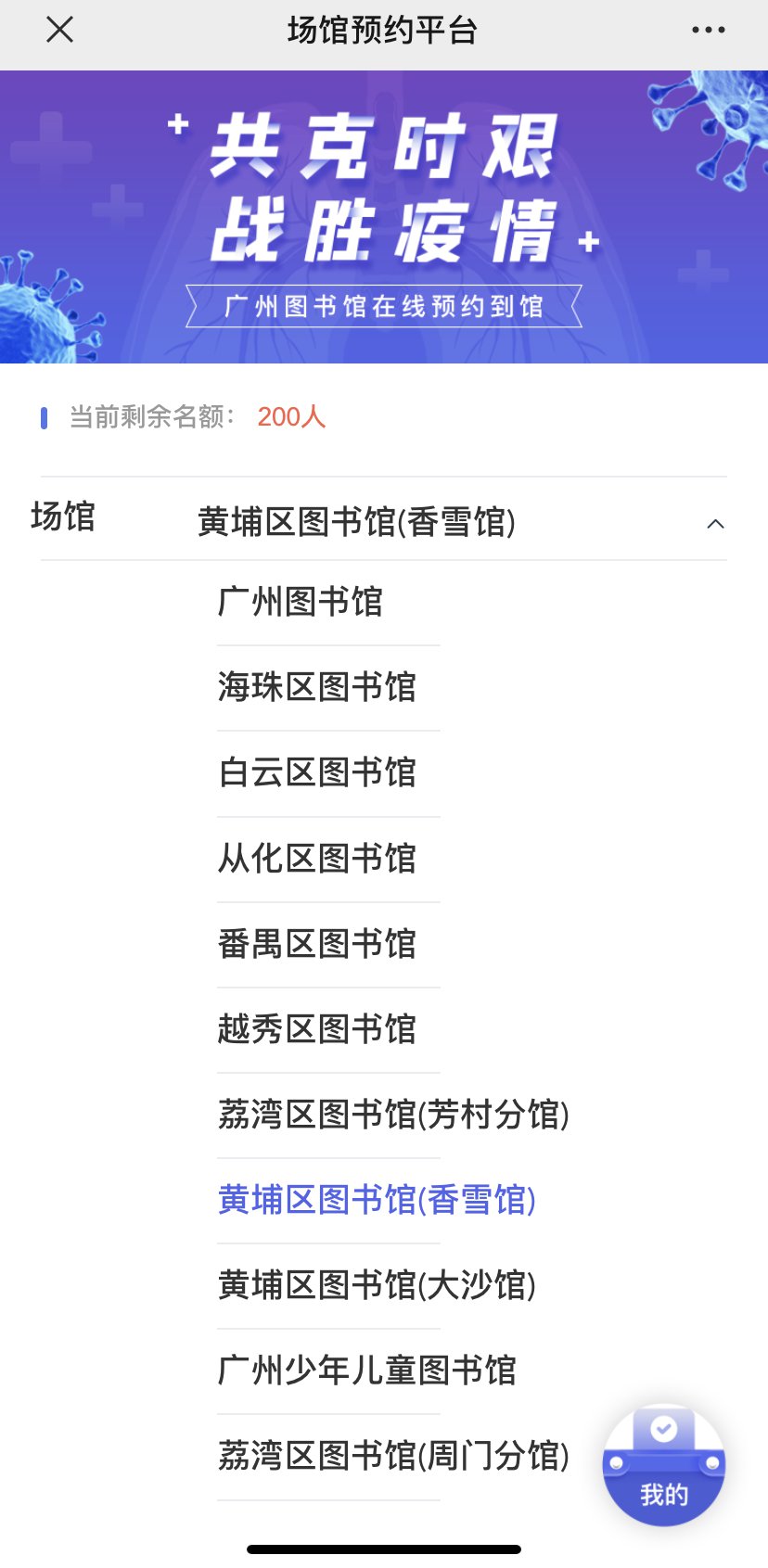The image size is (768, 1568).
Task: Collapse the 场馆 venue dropdown
Action: point(714,524)
